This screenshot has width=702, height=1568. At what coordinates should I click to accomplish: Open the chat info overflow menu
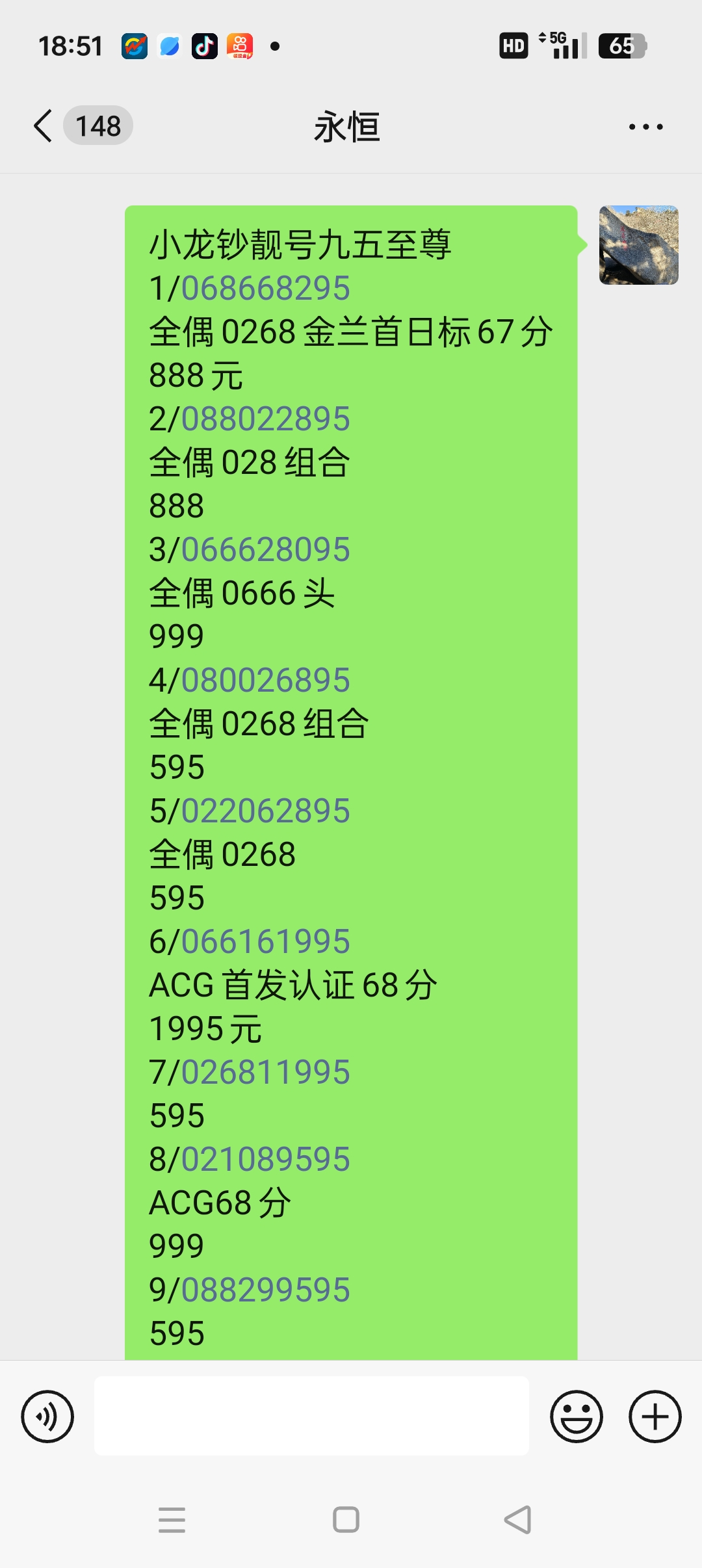point(645,127)
